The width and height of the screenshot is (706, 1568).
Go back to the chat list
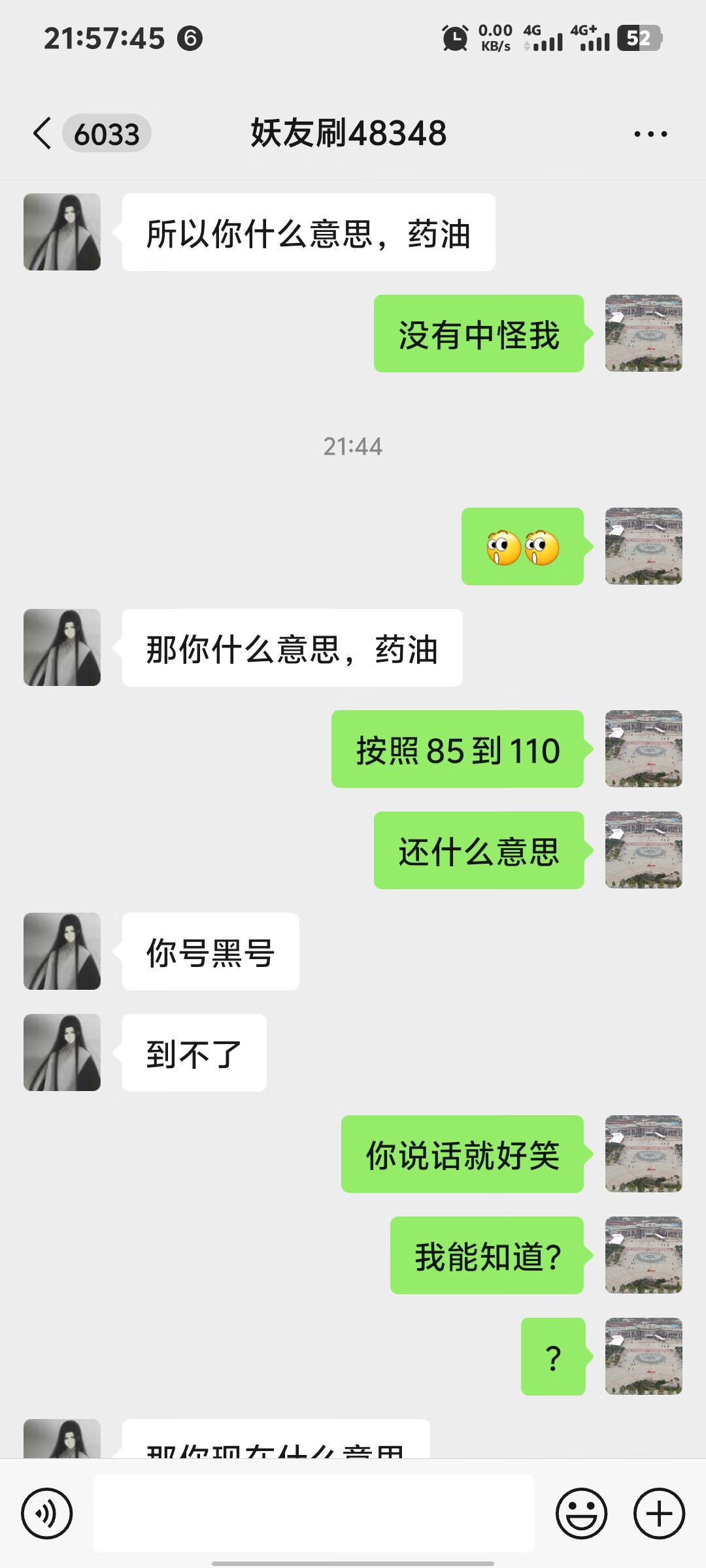(x=43, y=133)
